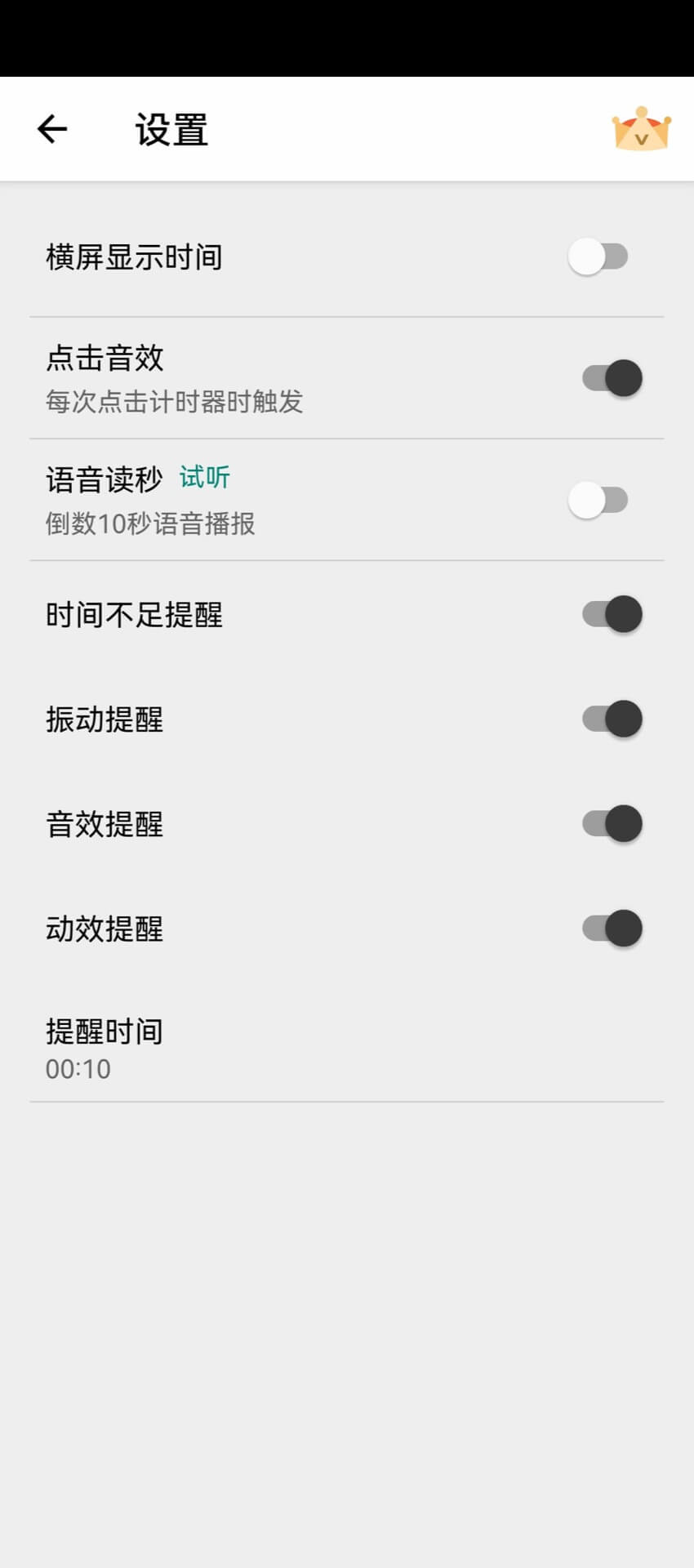Tap the 试听 link for voice countdown

click(205, 478)
